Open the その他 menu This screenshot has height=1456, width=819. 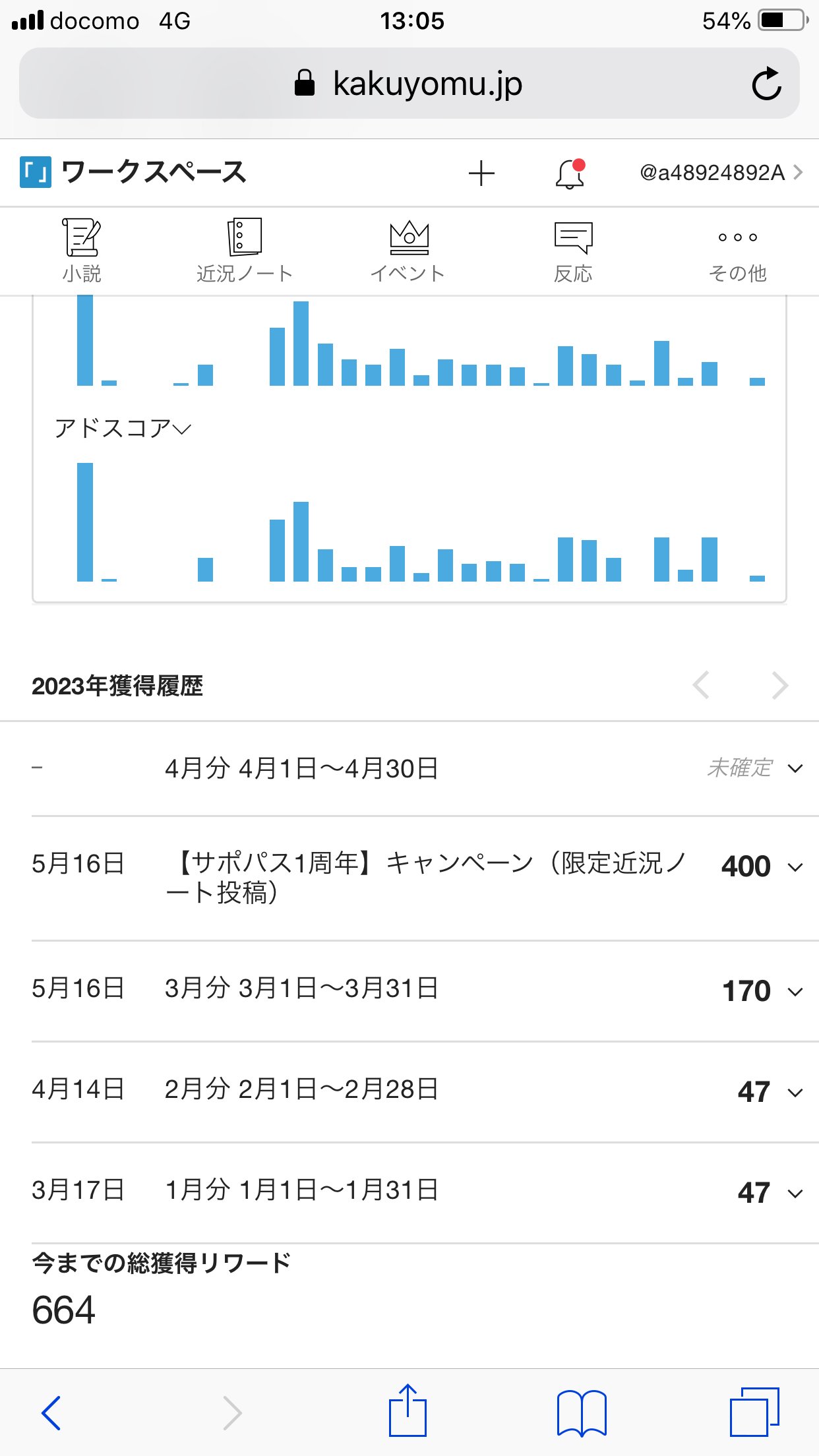pyautogui.click(x=737, y=251)
